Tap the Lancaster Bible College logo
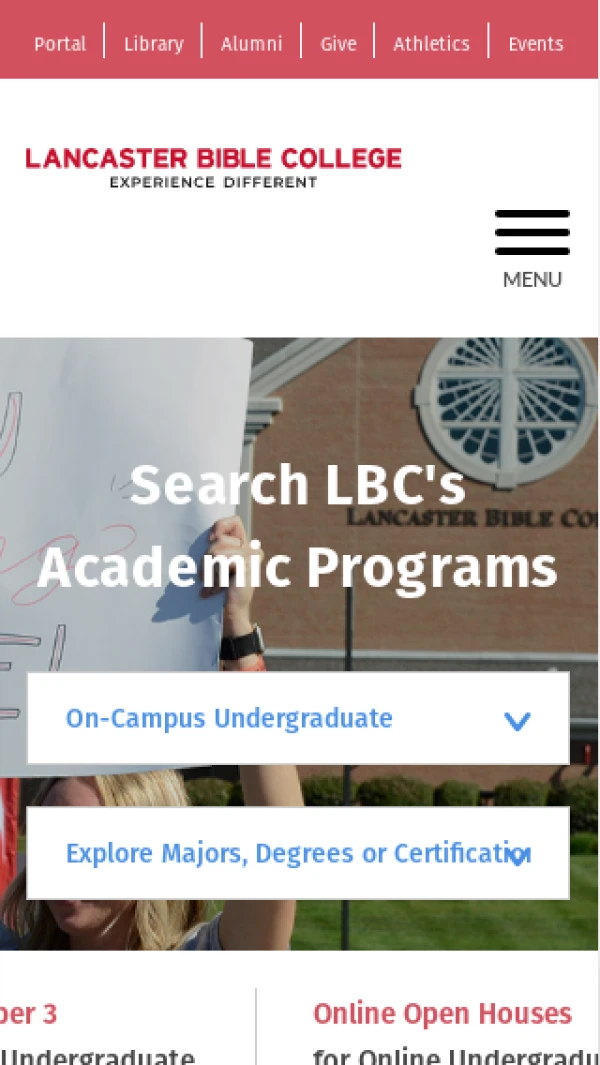600x1065 pixels. coord(213,167)
